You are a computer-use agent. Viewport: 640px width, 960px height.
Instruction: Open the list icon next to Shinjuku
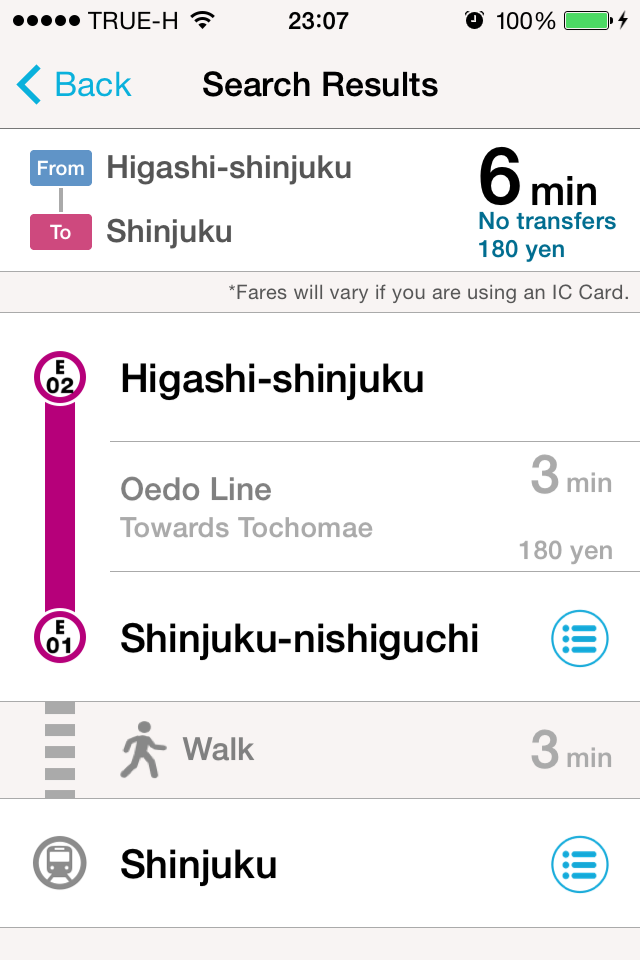(x=579, y=864)
